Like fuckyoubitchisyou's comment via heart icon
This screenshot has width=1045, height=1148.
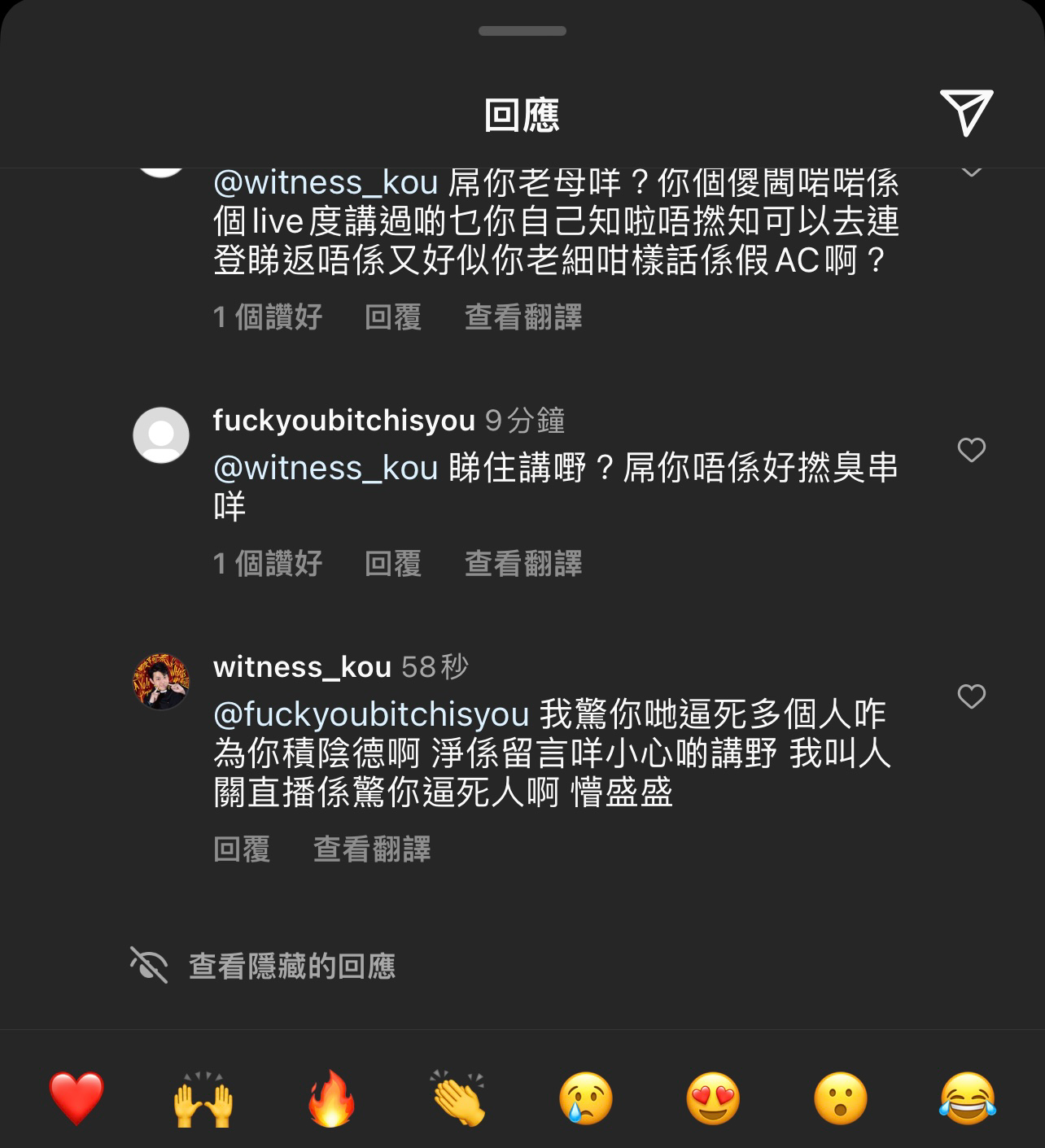pos(970,449)
